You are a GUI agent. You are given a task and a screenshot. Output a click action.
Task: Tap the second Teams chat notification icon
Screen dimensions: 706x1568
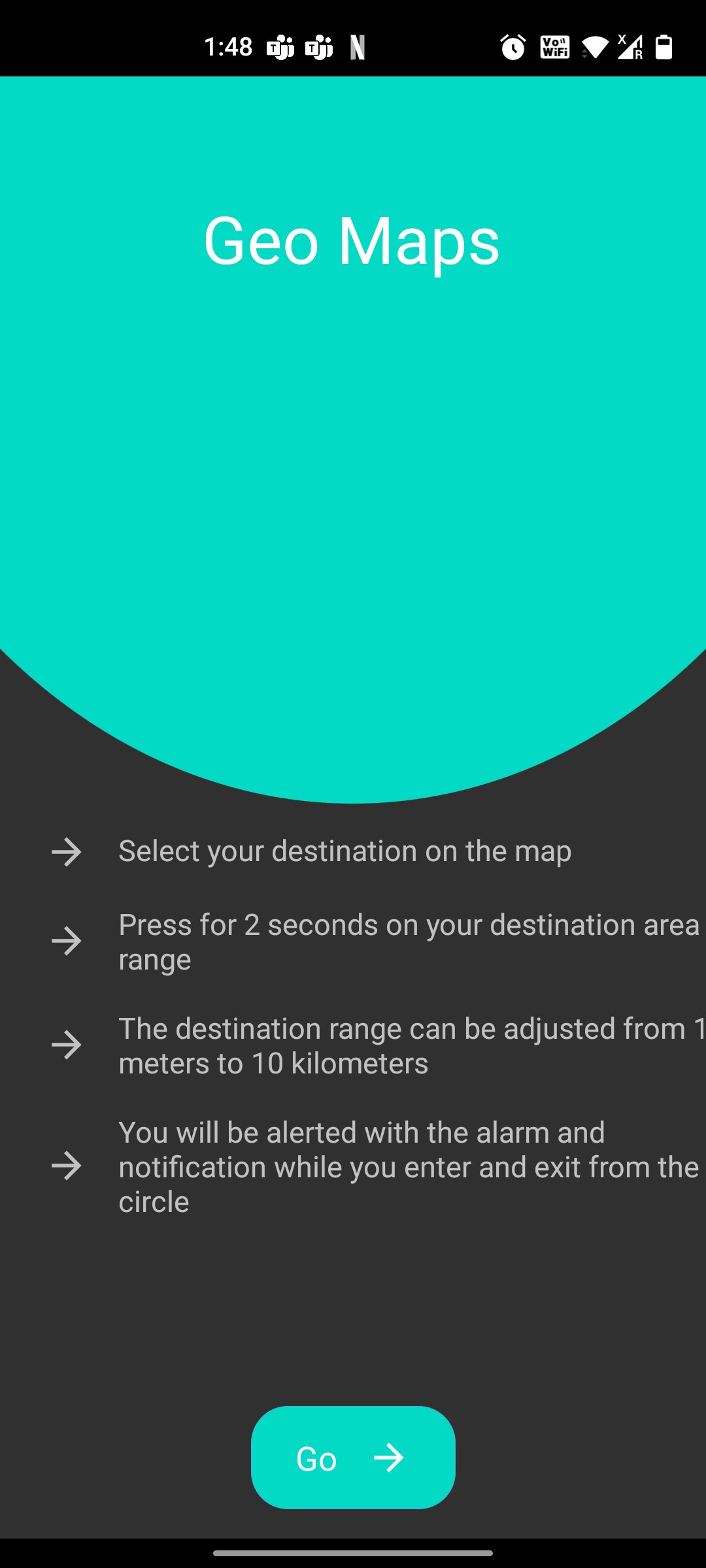pos(318,46)
